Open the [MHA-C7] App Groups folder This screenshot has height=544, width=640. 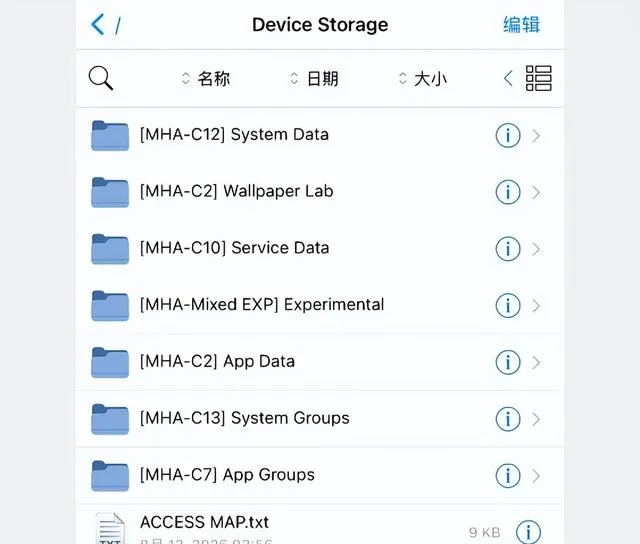tap(320, 475)
